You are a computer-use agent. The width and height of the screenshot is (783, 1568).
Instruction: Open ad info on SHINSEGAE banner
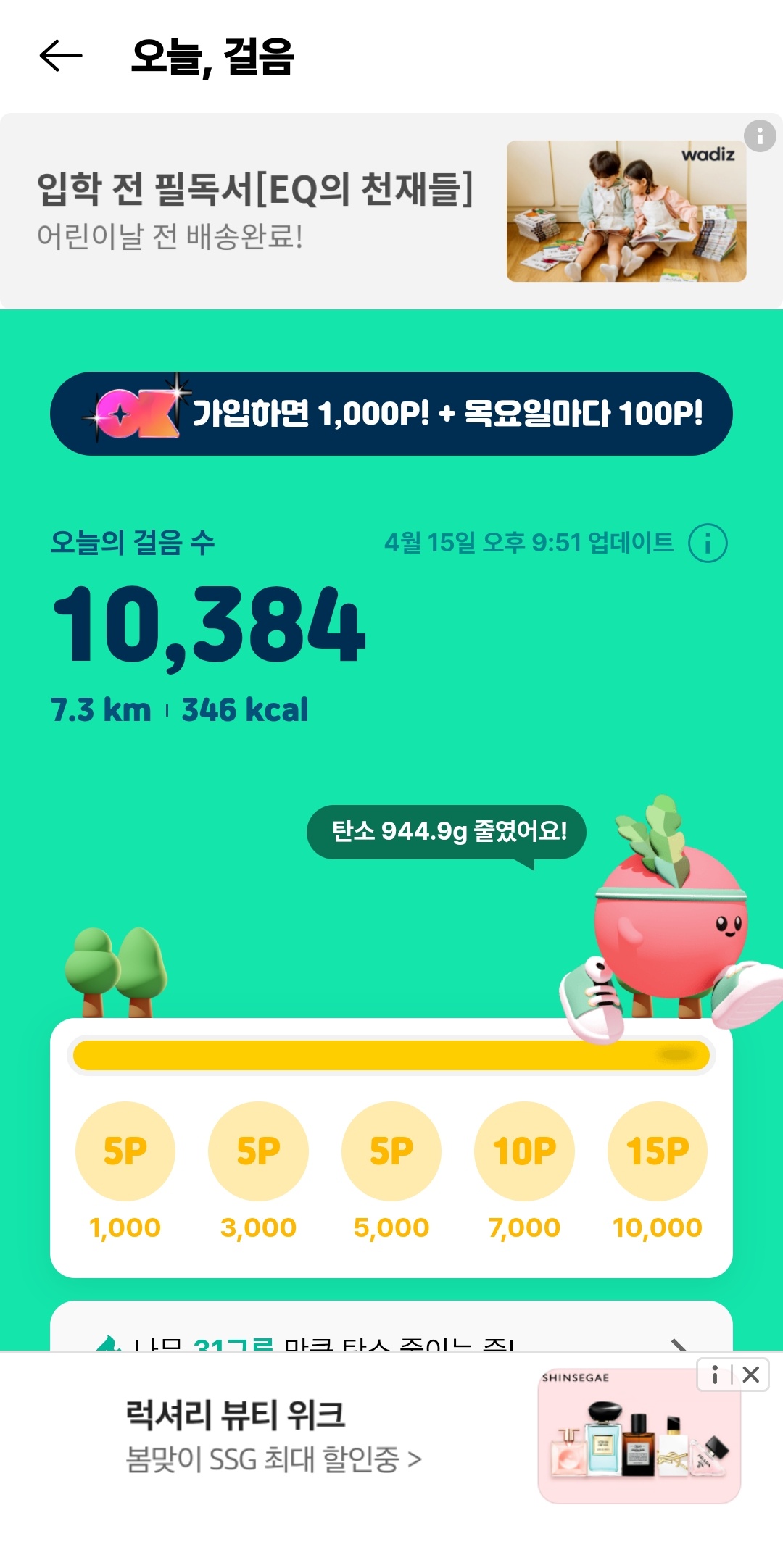715,1375
